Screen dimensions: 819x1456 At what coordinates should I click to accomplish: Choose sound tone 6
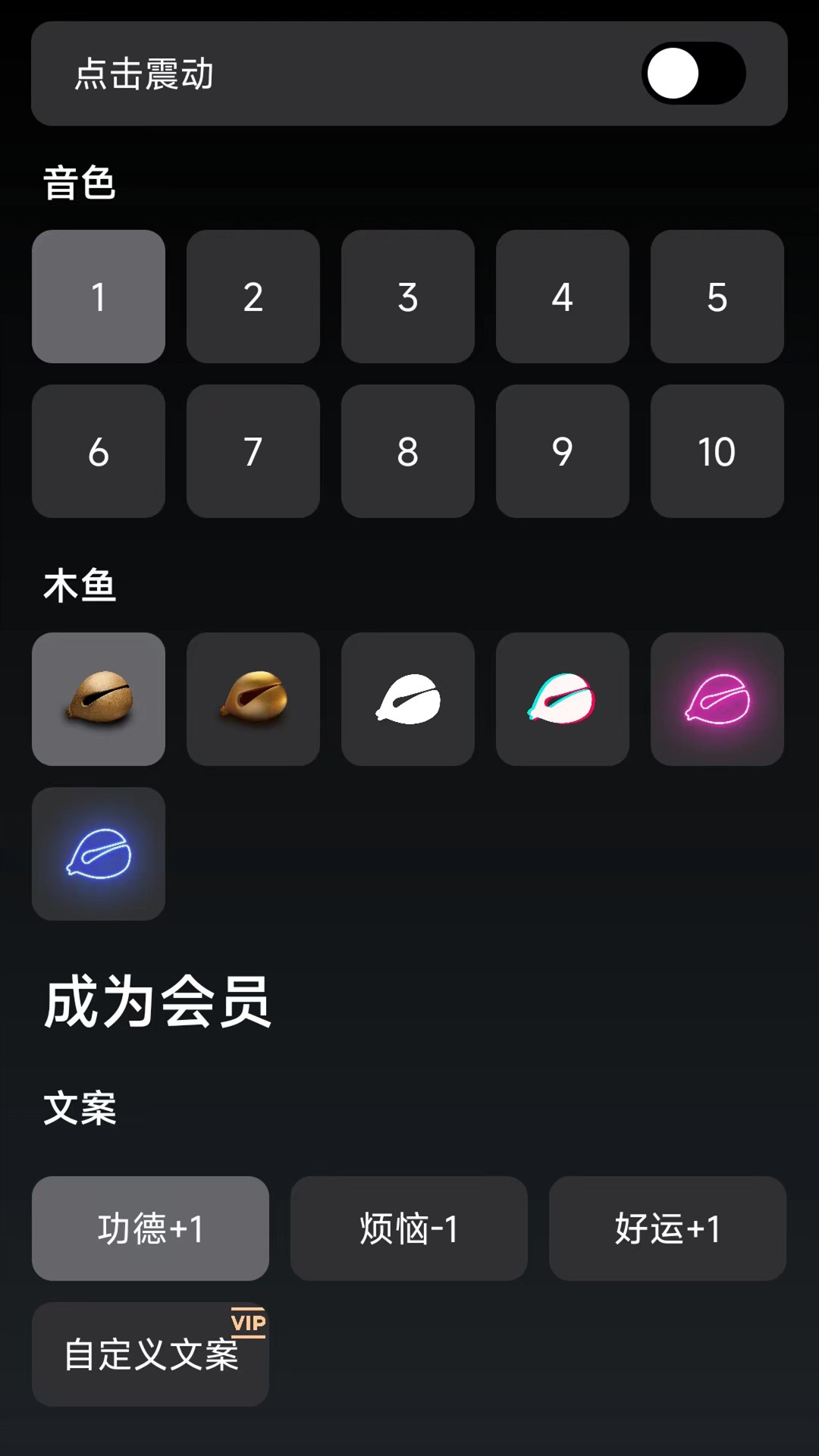pyautogui.click(x=99, y=451)
